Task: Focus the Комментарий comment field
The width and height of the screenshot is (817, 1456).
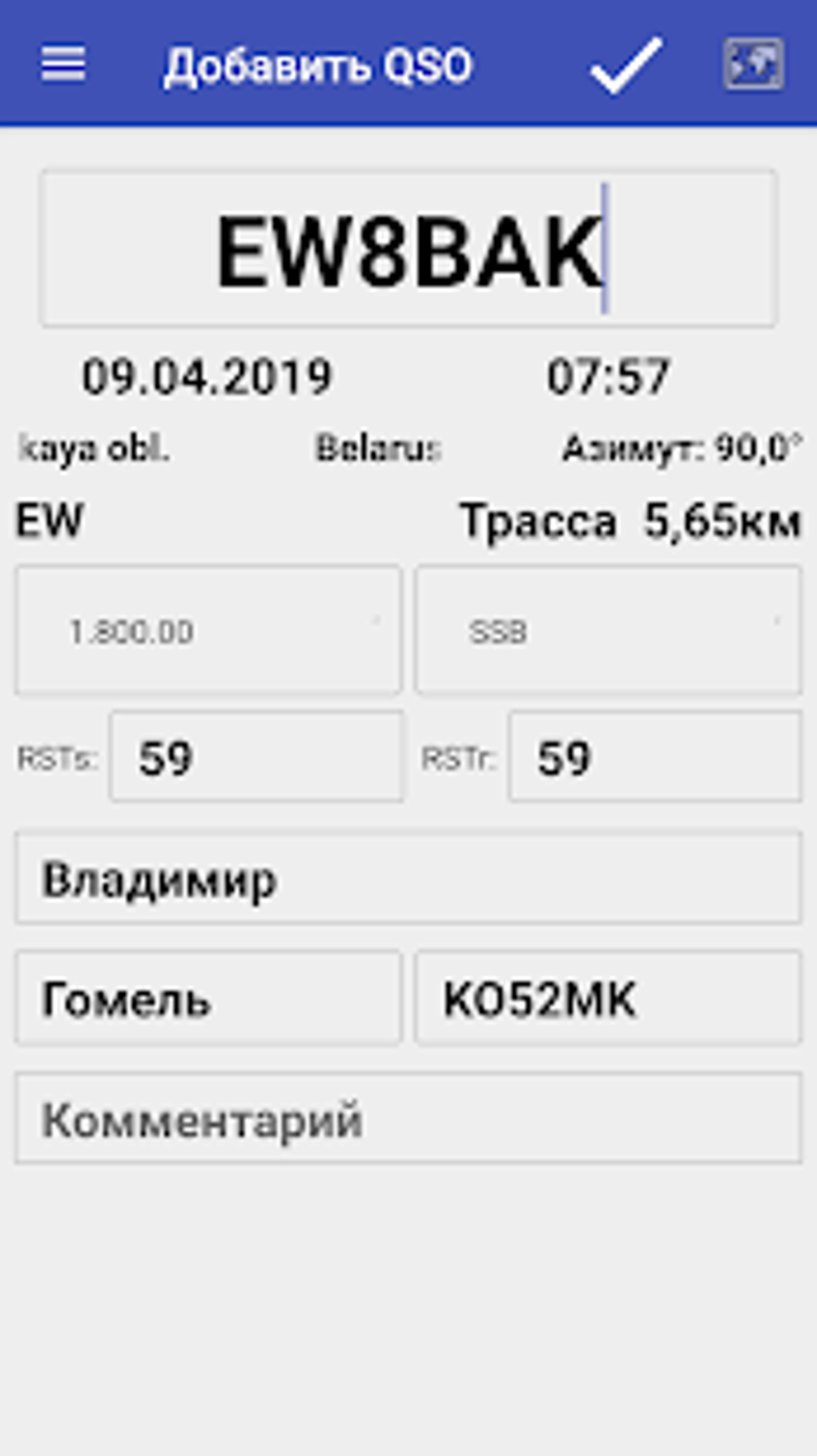Action: pos(408,1119)
